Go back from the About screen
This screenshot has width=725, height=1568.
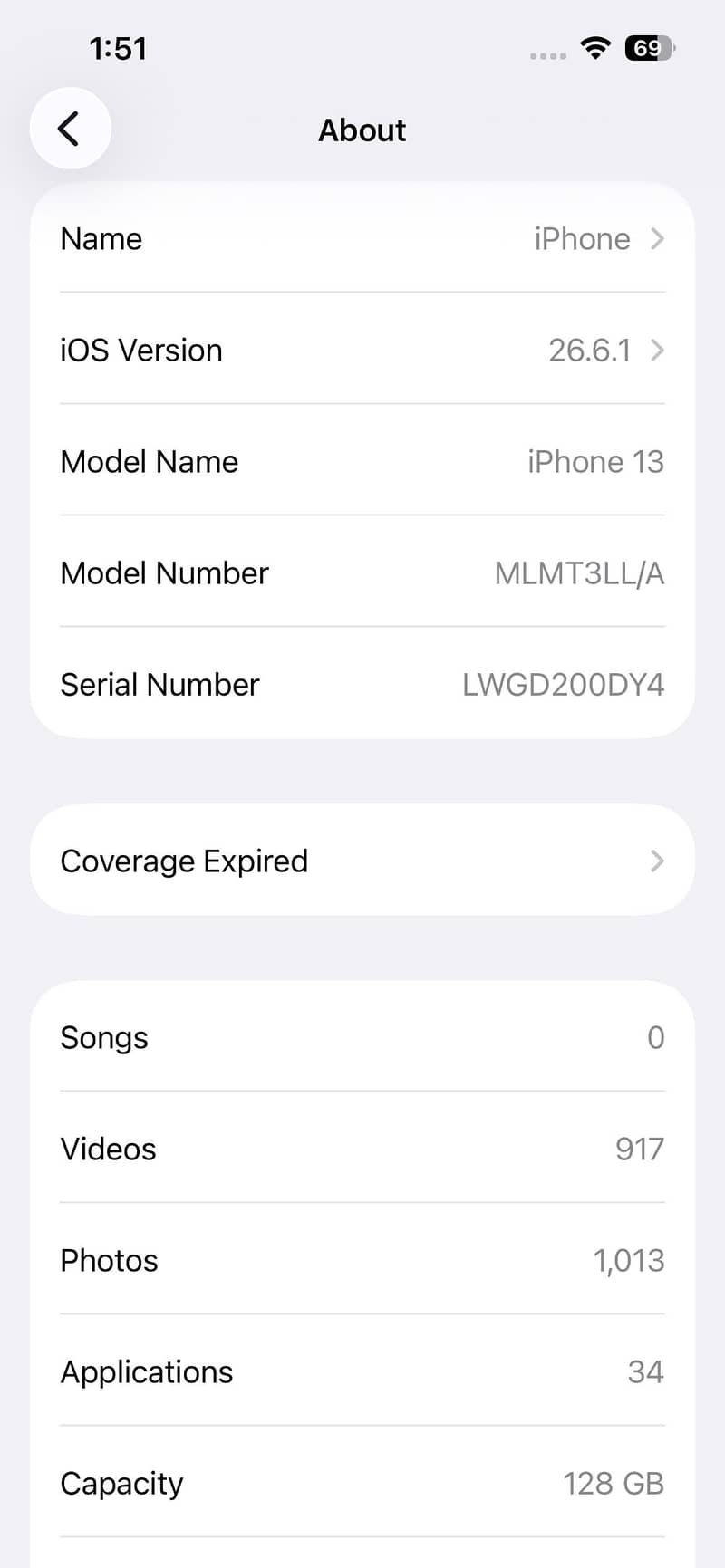71,129
